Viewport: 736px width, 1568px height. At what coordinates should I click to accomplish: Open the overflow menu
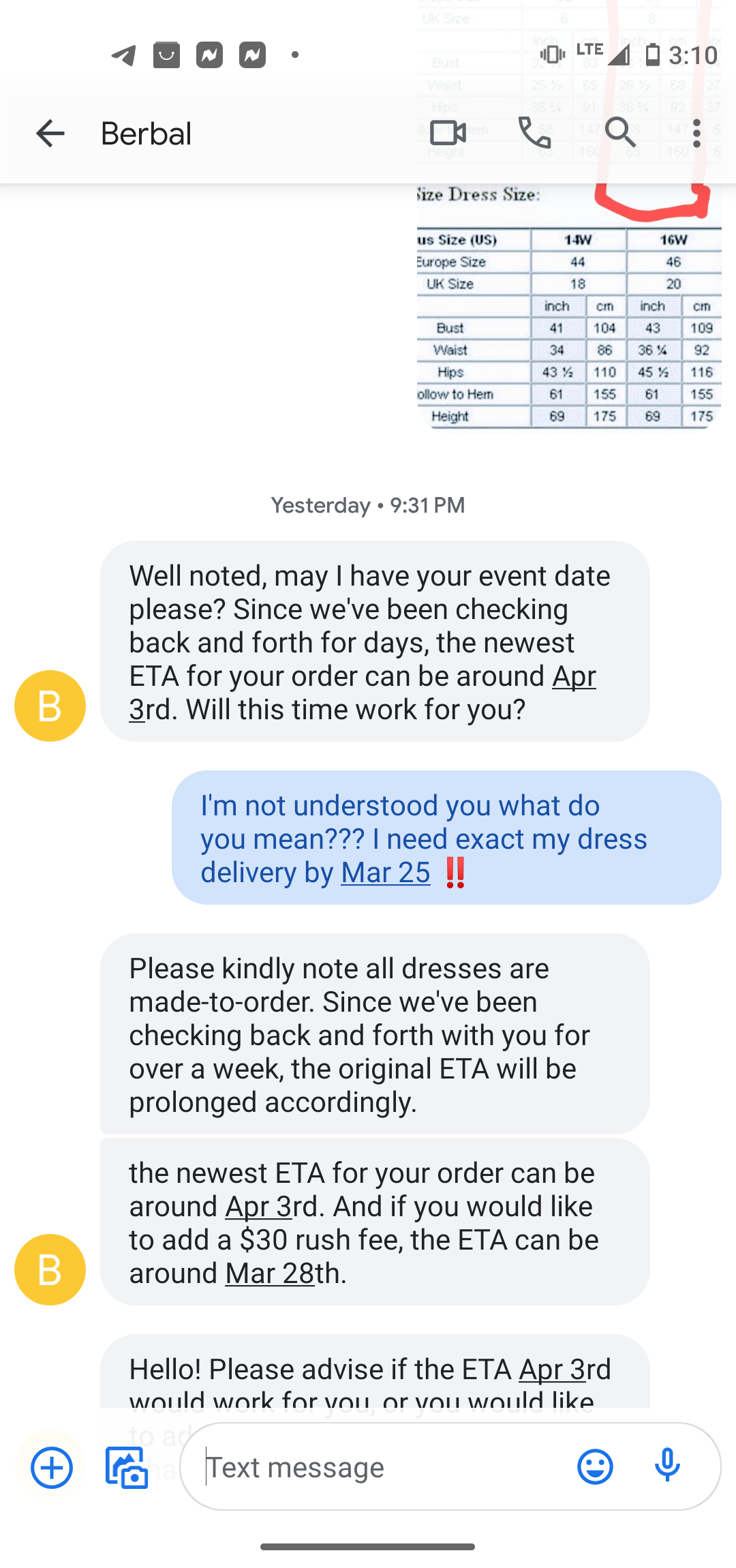(x=696, y=134)
